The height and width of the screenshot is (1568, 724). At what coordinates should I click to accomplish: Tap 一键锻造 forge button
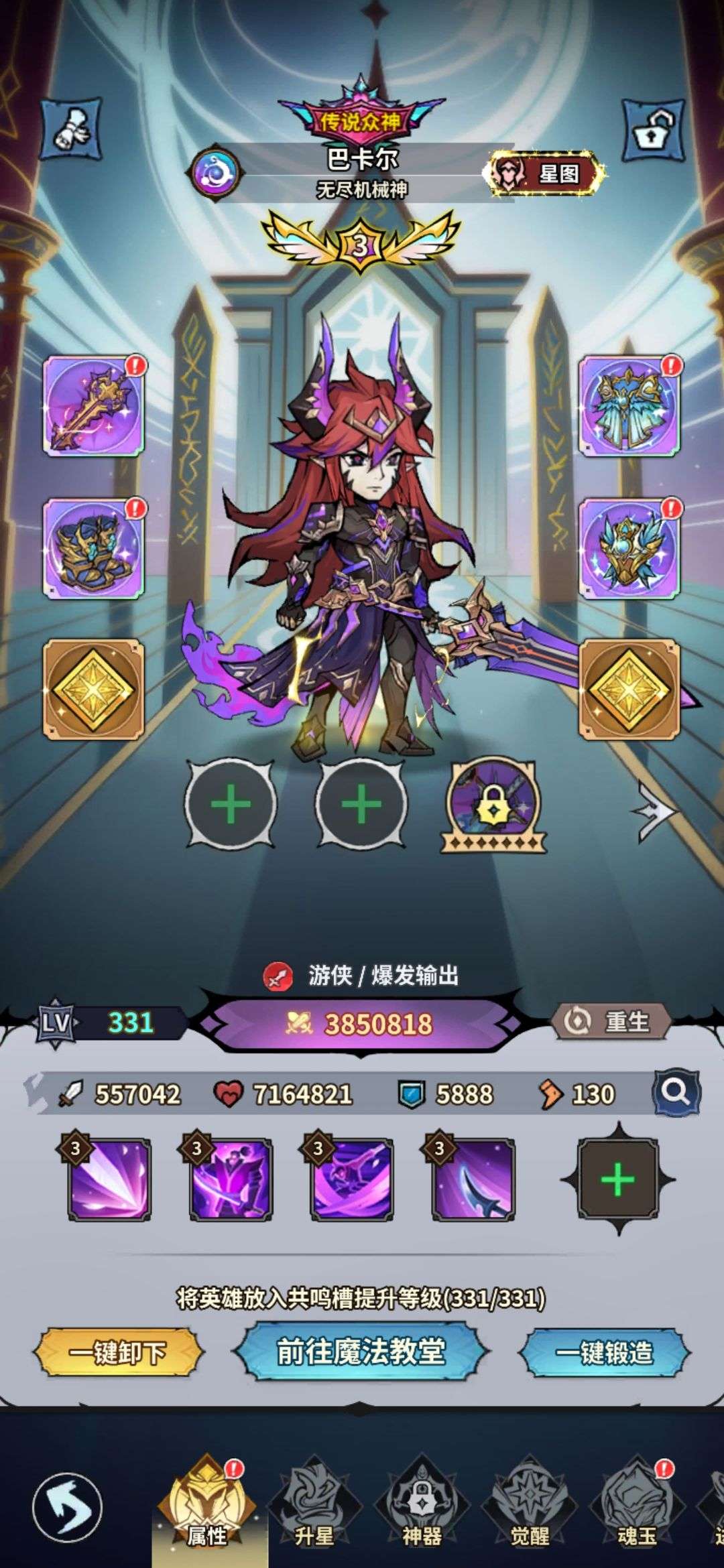[604, 1352]
